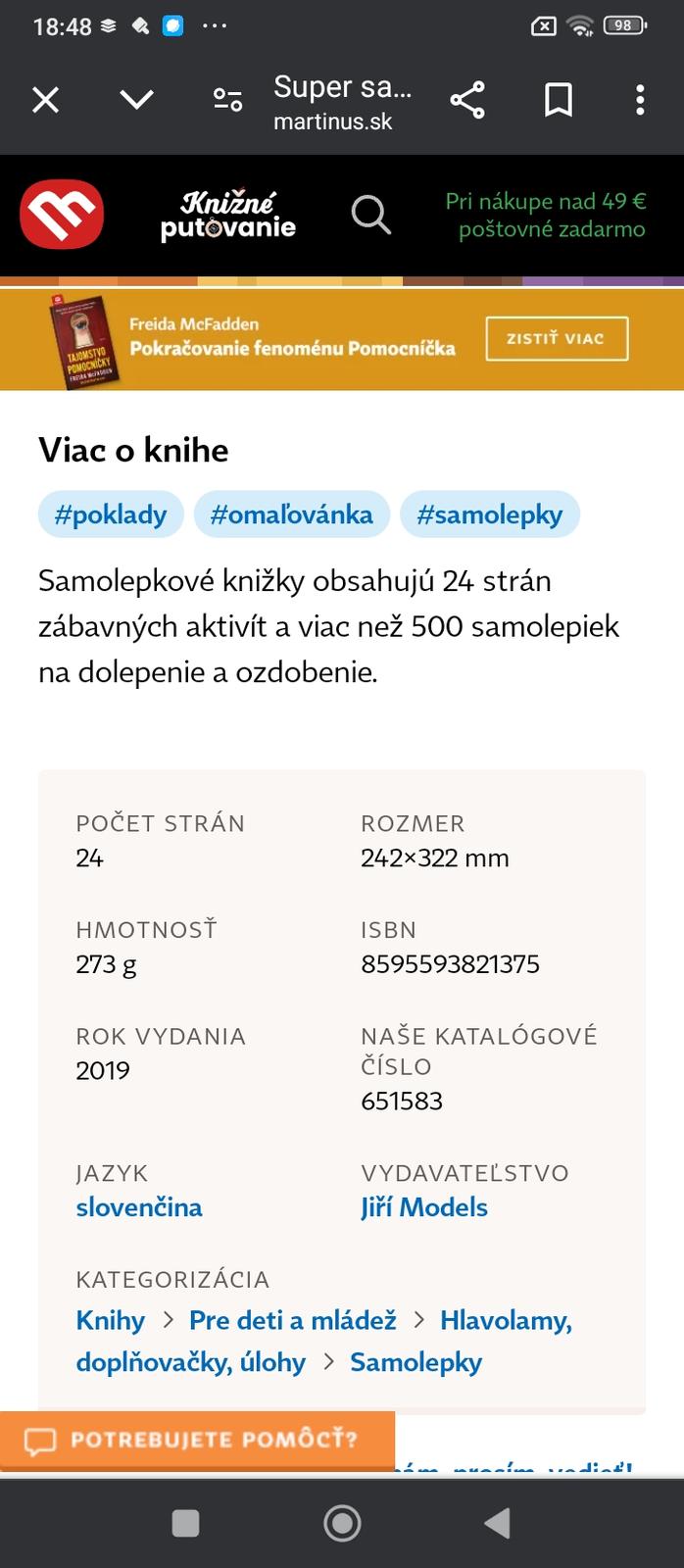
Task: Select the #samolepky tag chip
Action: coord(489,514)
